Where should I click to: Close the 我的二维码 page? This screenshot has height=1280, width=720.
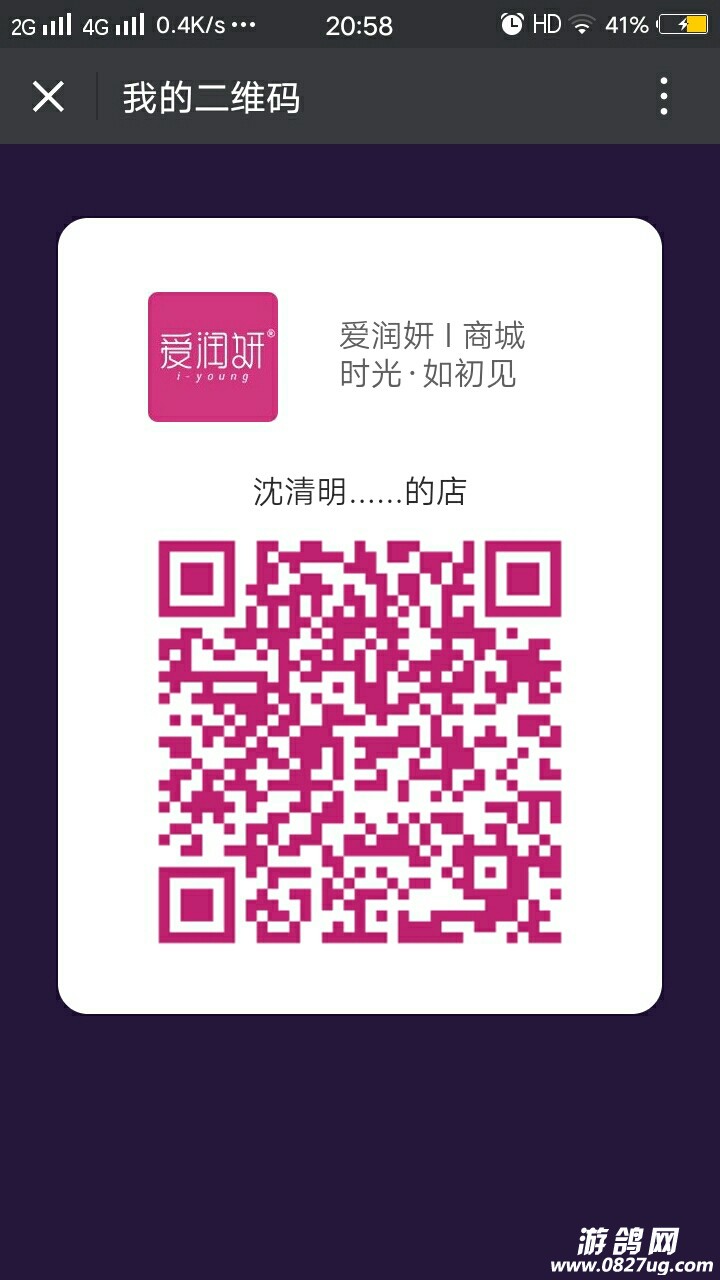click(48, 97)
